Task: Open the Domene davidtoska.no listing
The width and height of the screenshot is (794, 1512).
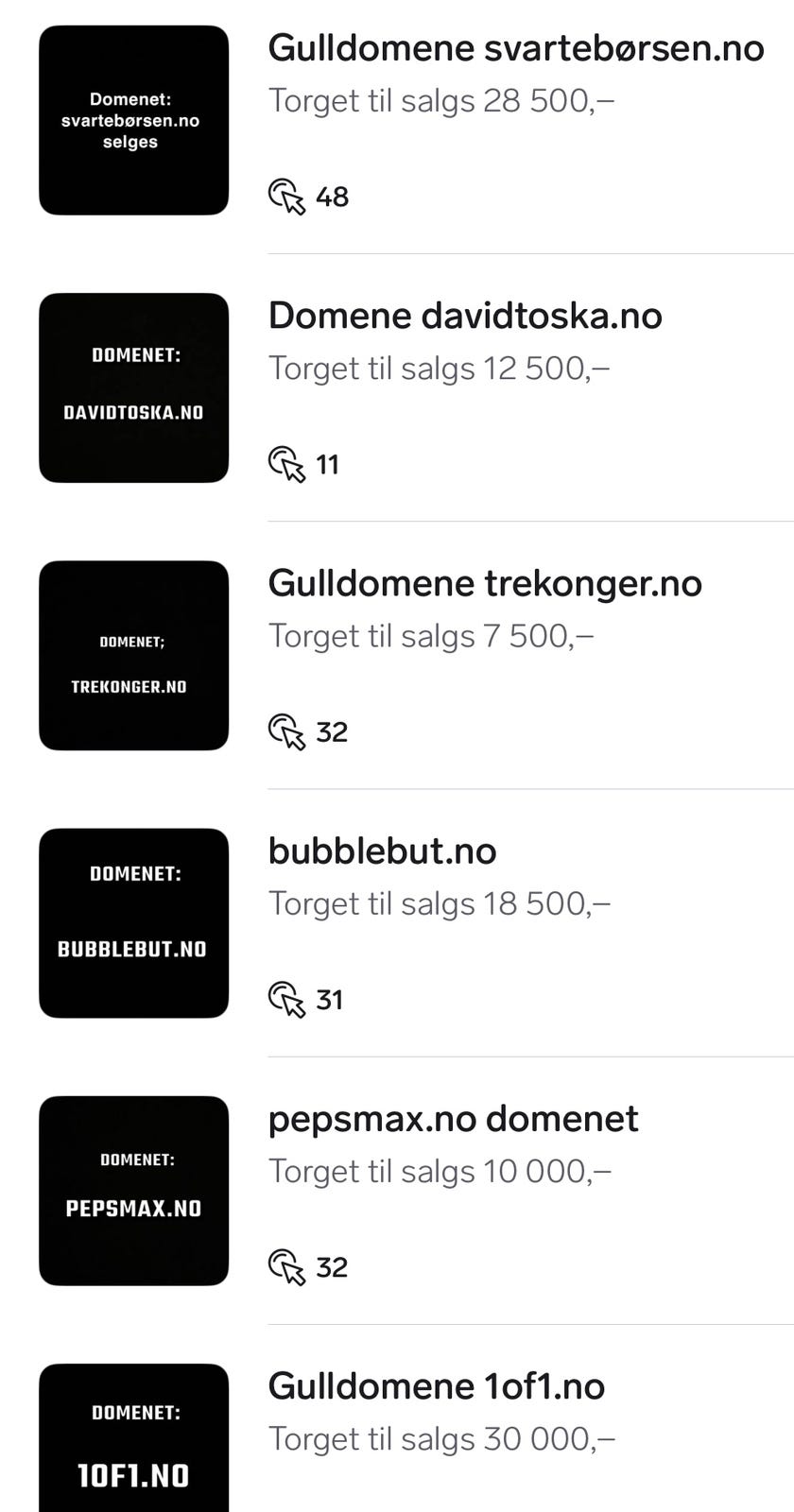Action: [x=466, y=315]
